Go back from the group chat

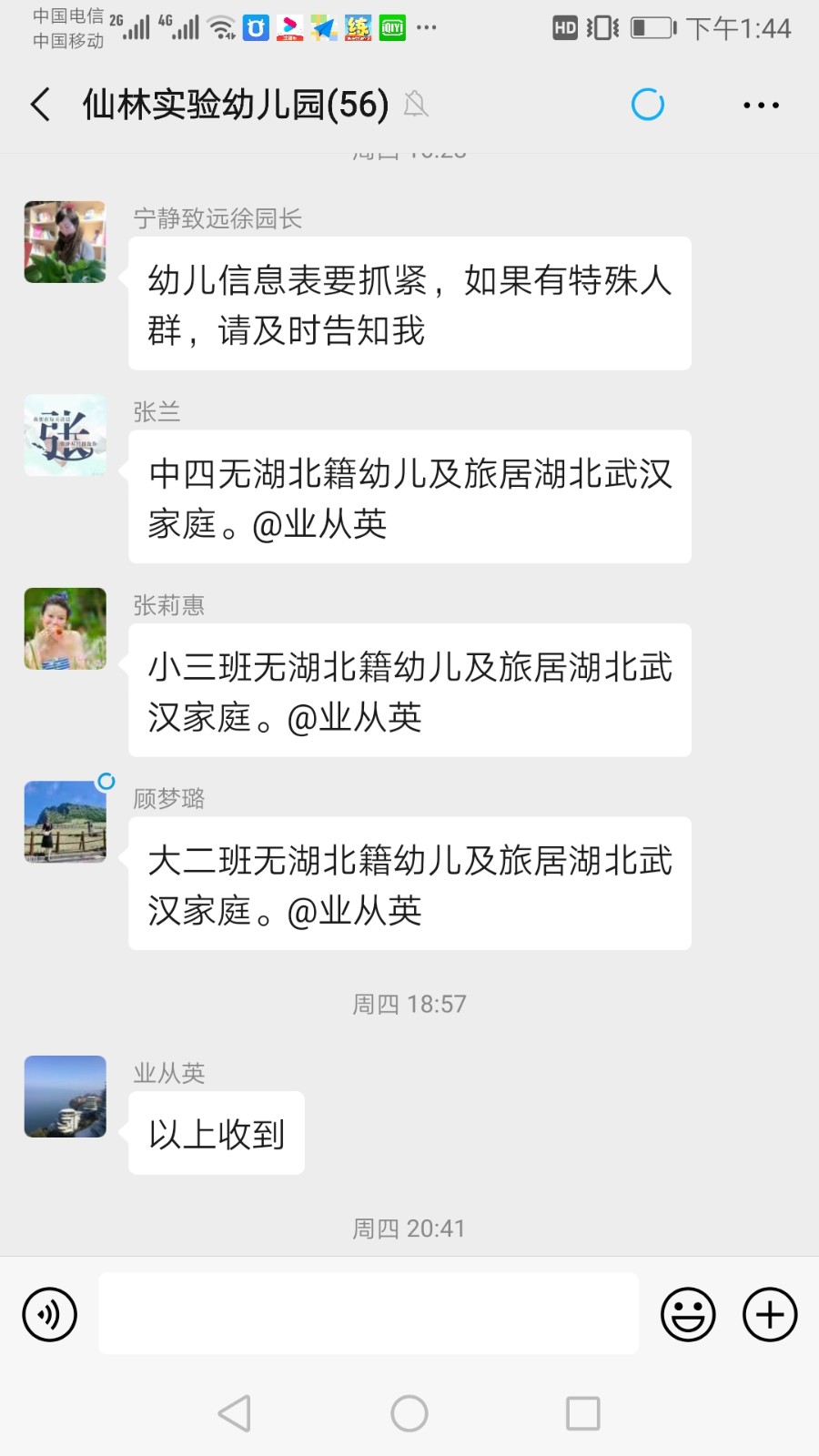41,105
